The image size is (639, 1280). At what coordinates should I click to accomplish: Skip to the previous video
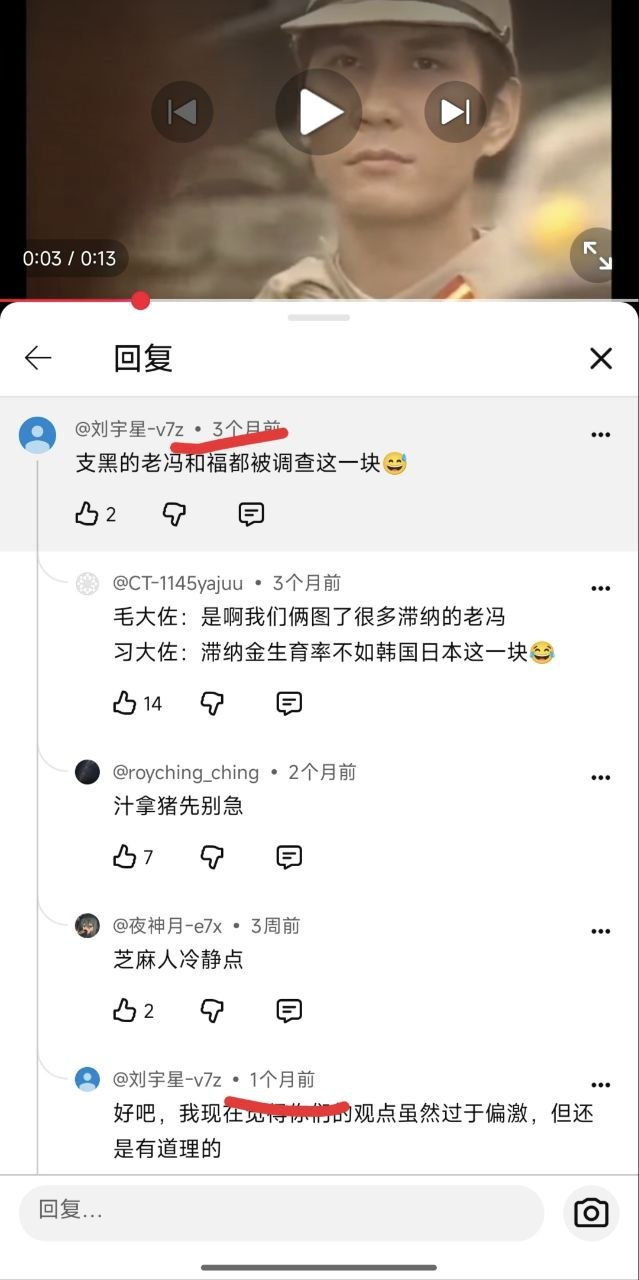point(182,112)
